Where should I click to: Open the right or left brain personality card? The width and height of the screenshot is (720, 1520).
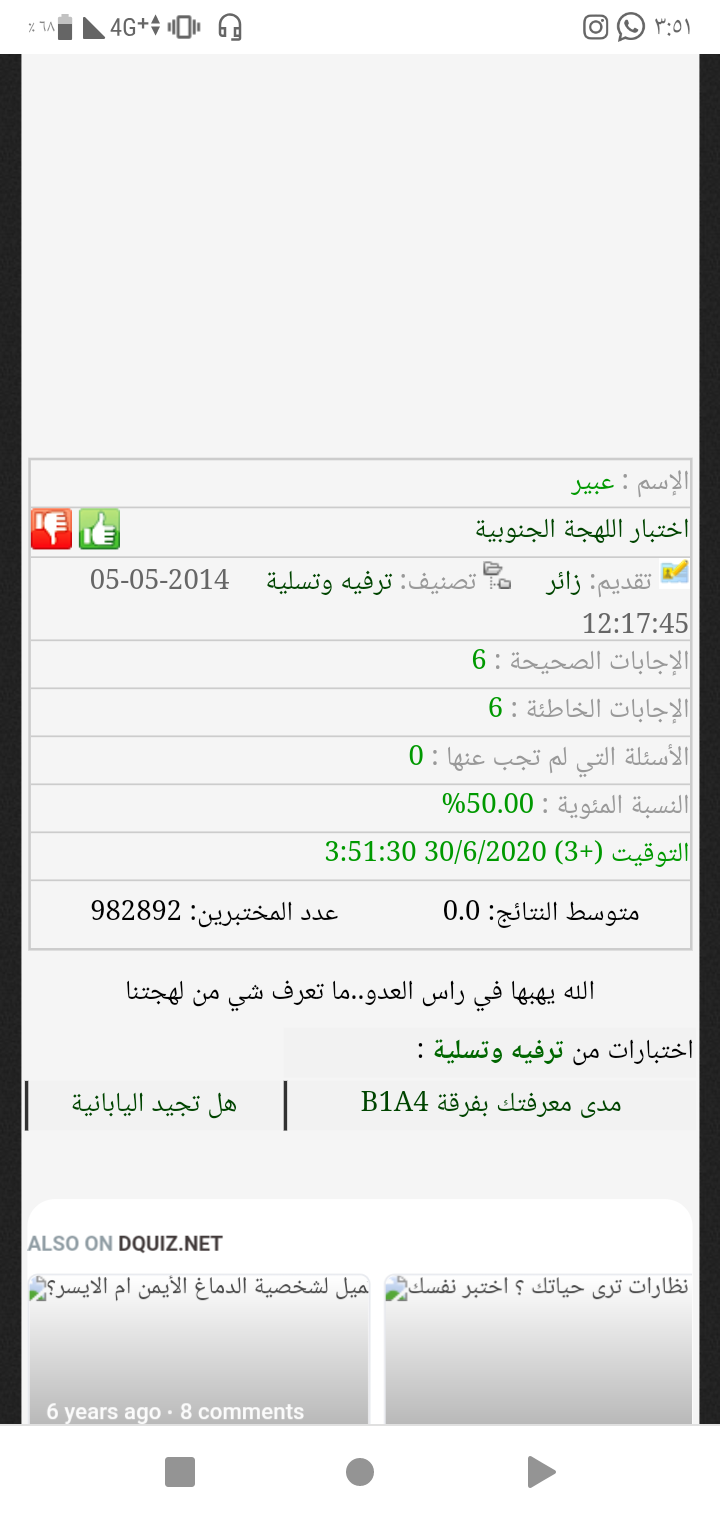point(200,1350)
